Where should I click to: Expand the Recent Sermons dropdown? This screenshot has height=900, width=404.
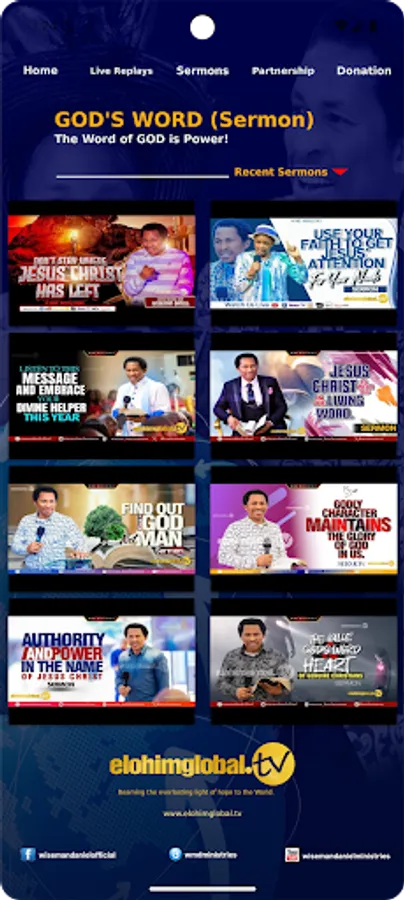pyautogui.click(x=291, y=172)
